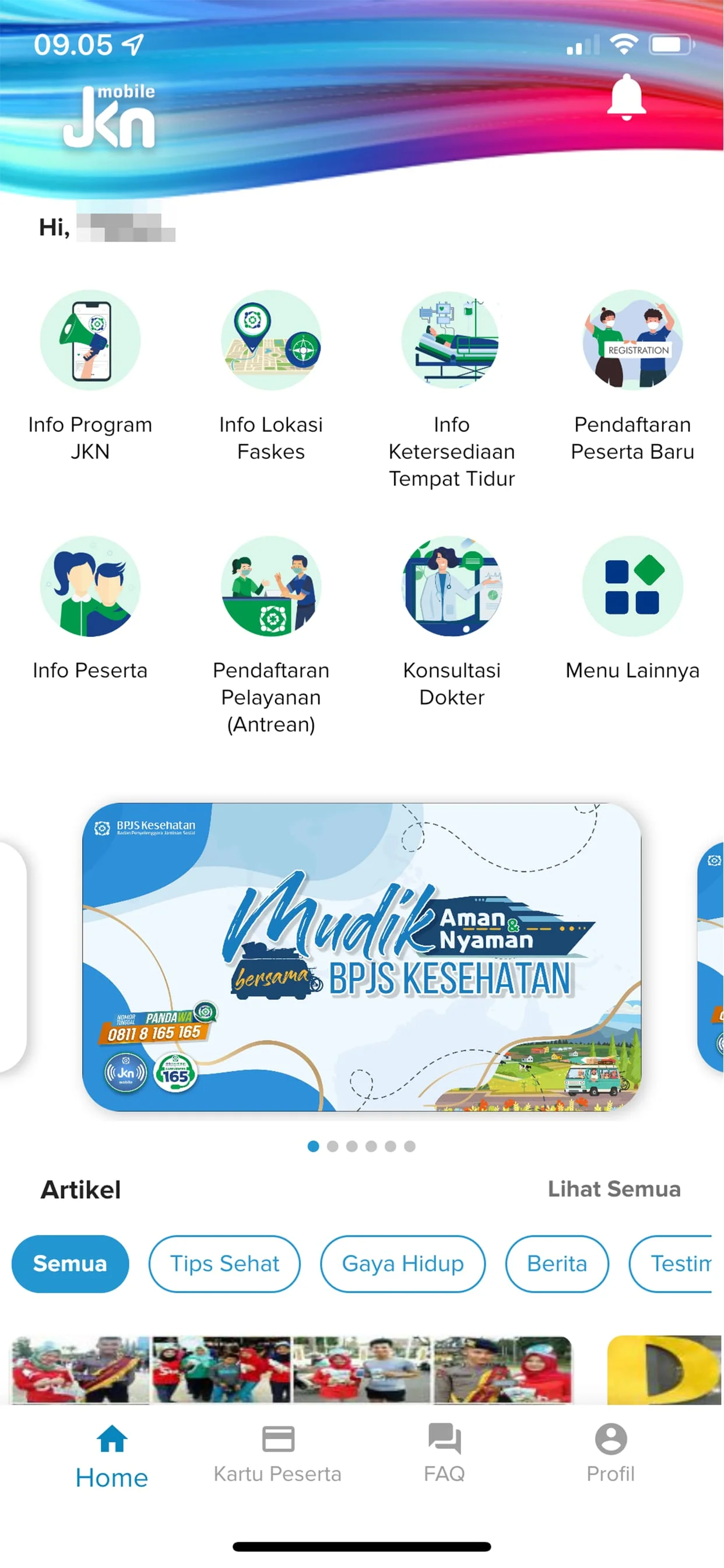Open the article with the group photo collage
The image size is (724, 1568).
(292, 1370)
